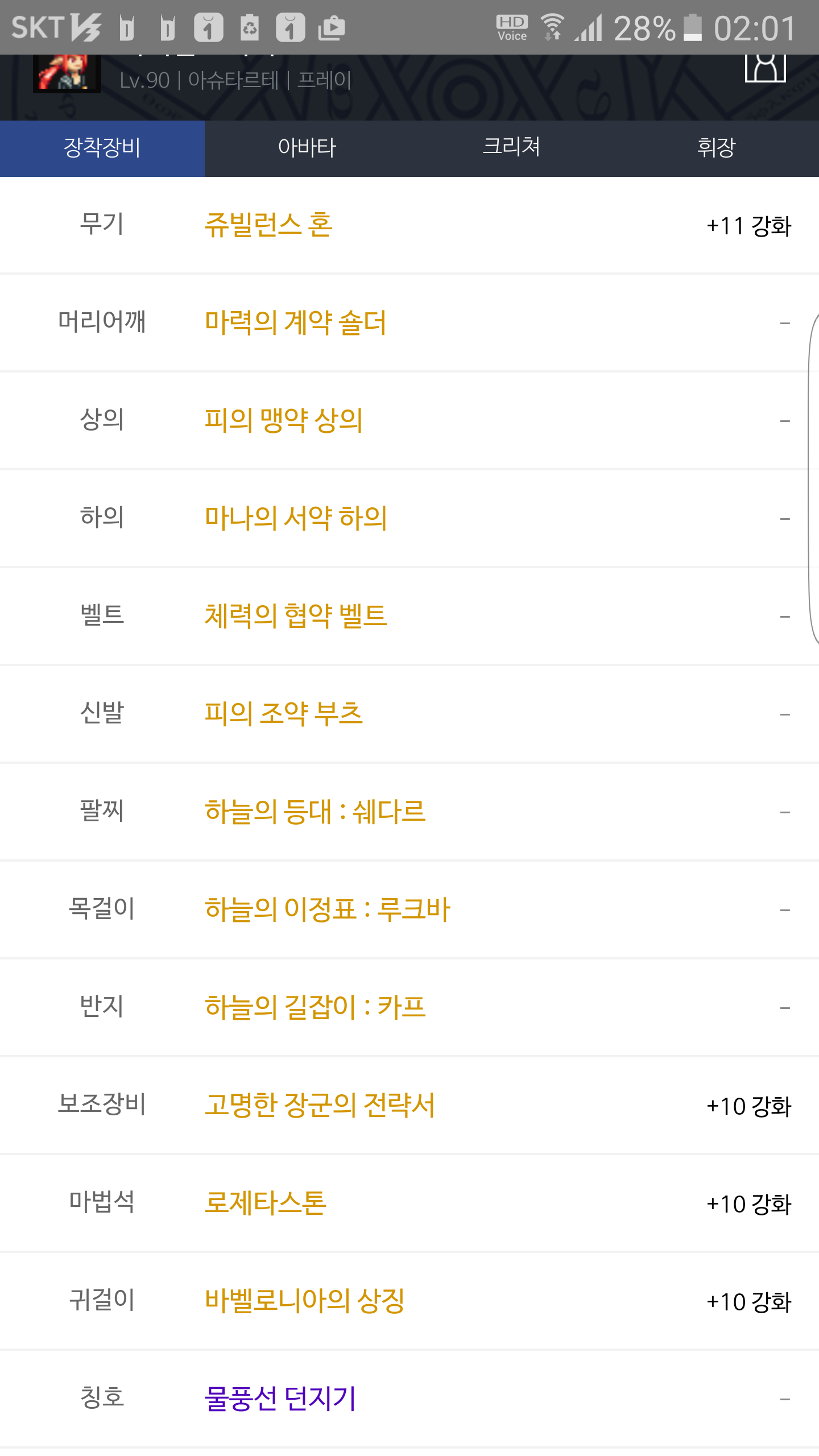
Task: View earring 바벨로니아의 상징
Action: click(x=305, y=1301)
